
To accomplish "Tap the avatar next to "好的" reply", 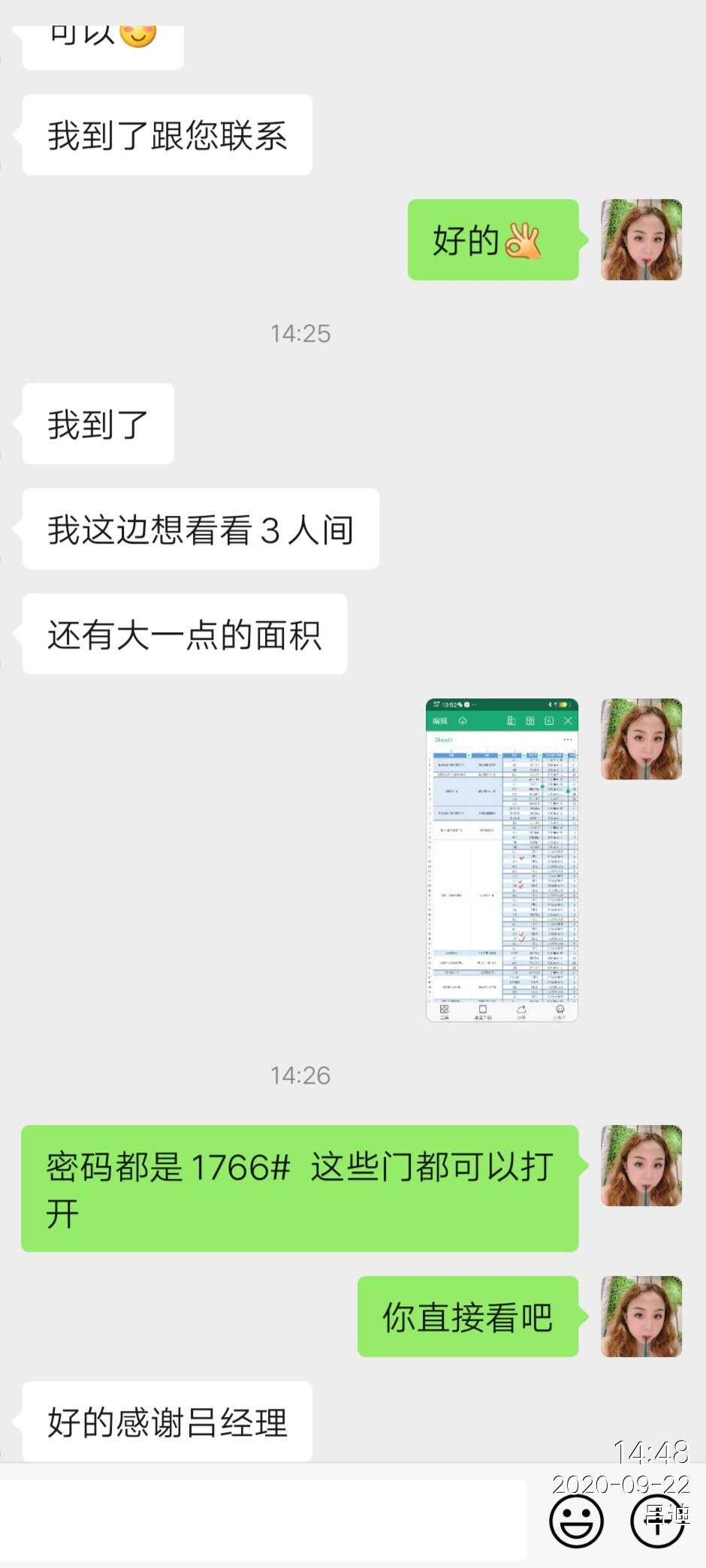I will 641,240.
